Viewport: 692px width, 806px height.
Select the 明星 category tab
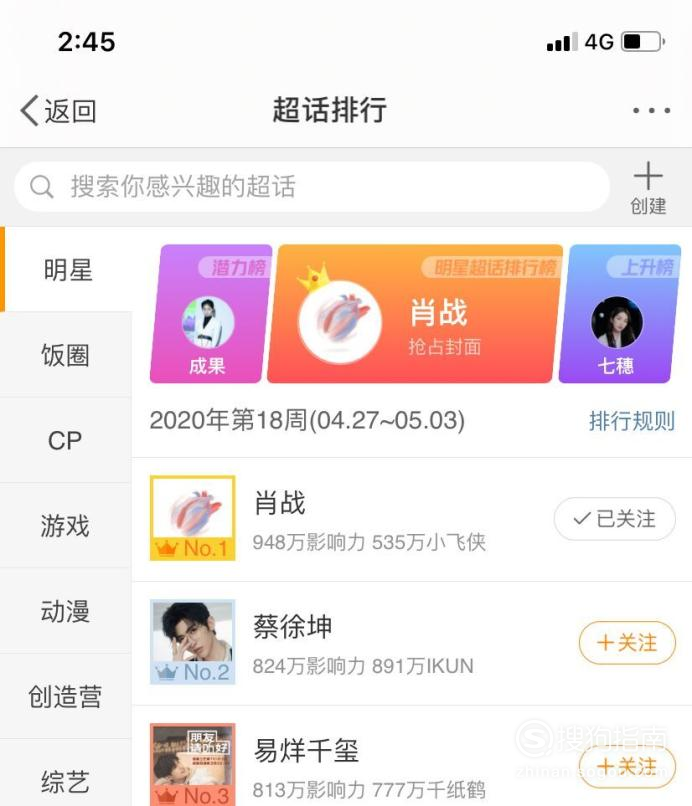67,270
